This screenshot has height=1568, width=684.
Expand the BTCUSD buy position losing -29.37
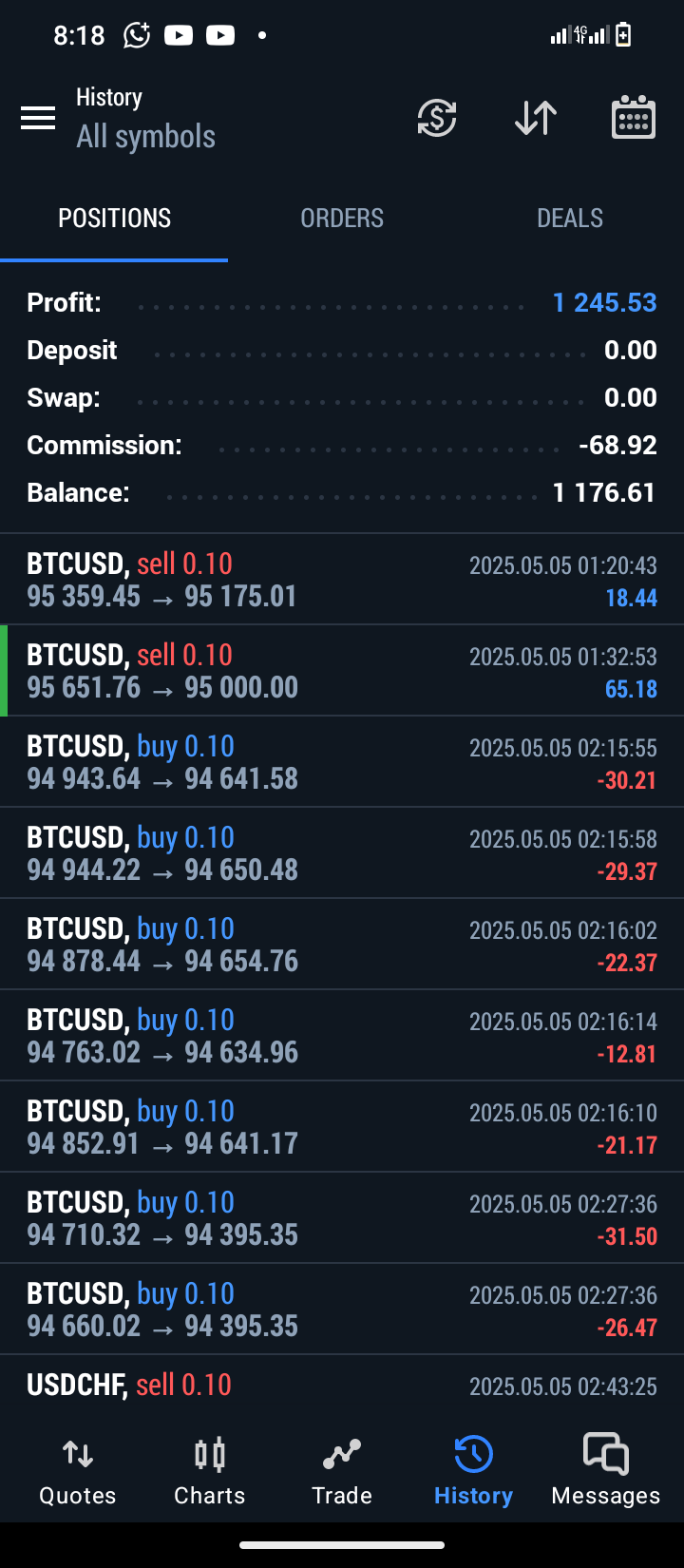342,853
